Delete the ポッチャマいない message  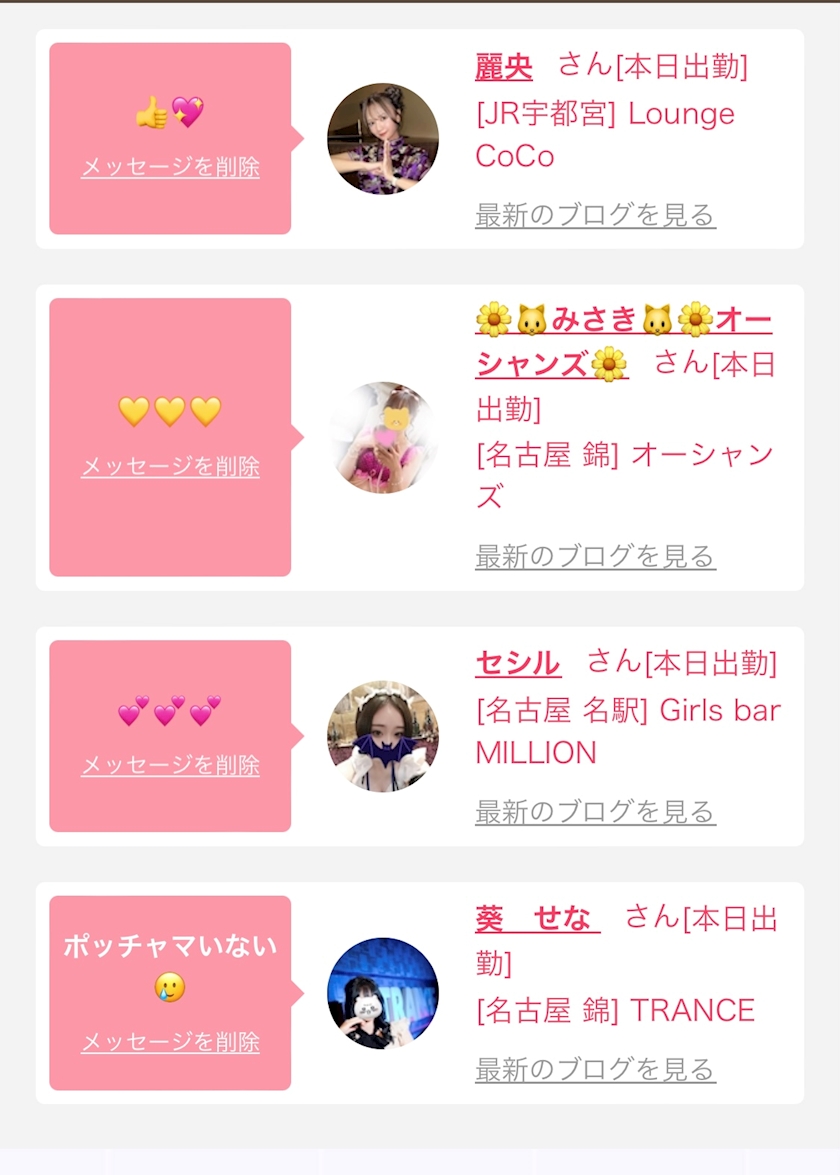click(170, 1042)
